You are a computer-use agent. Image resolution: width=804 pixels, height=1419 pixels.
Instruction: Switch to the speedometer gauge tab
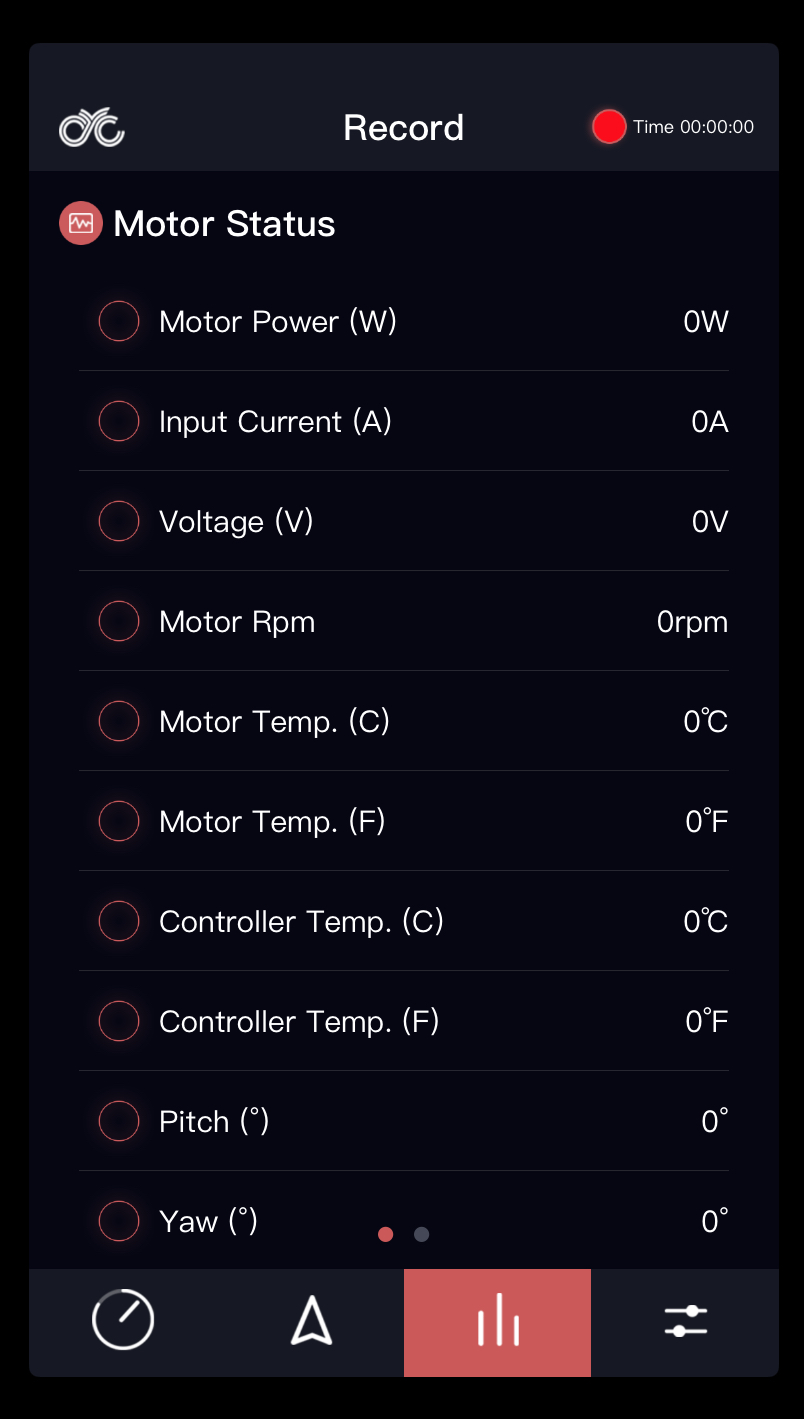tap(123, 1320)
